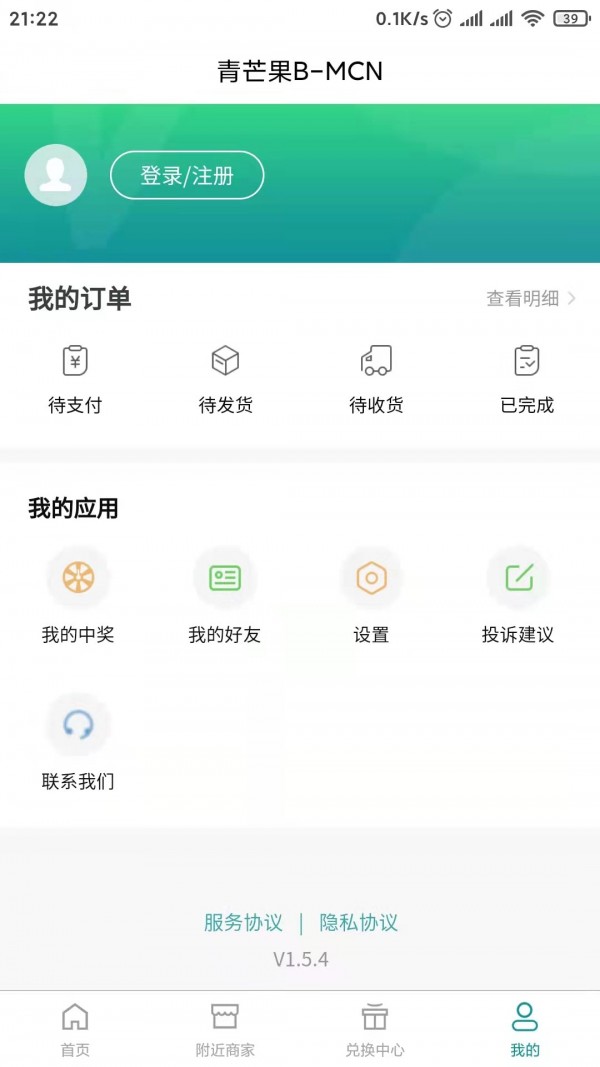
Task: Read the 服务协议 link
Action: (243, 923)
